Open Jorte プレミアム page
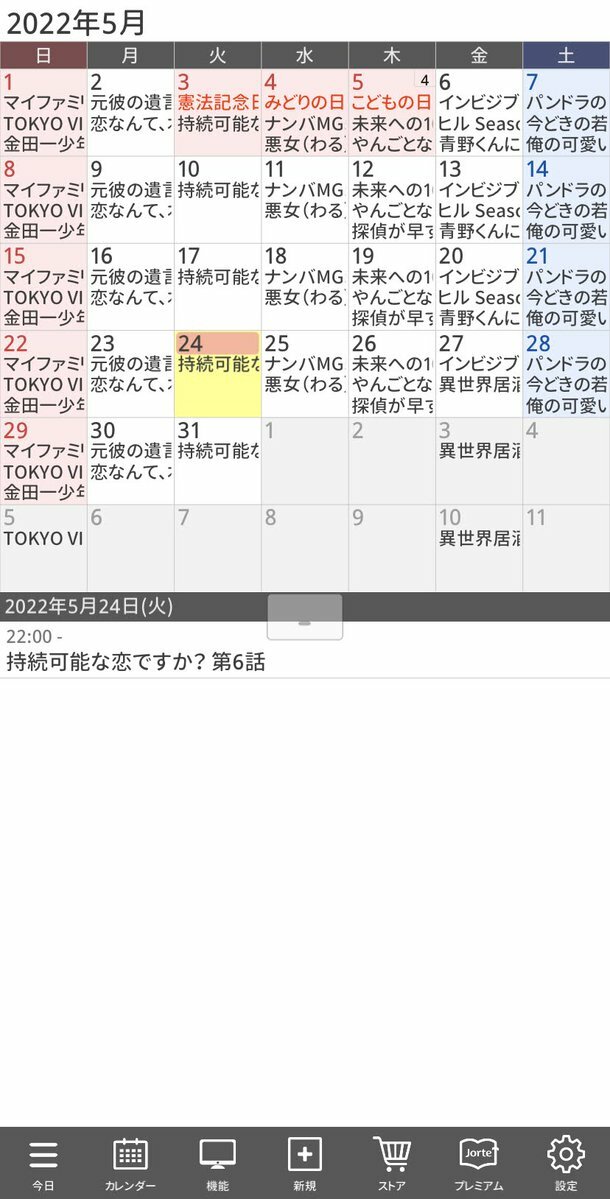 (479, 1165)
